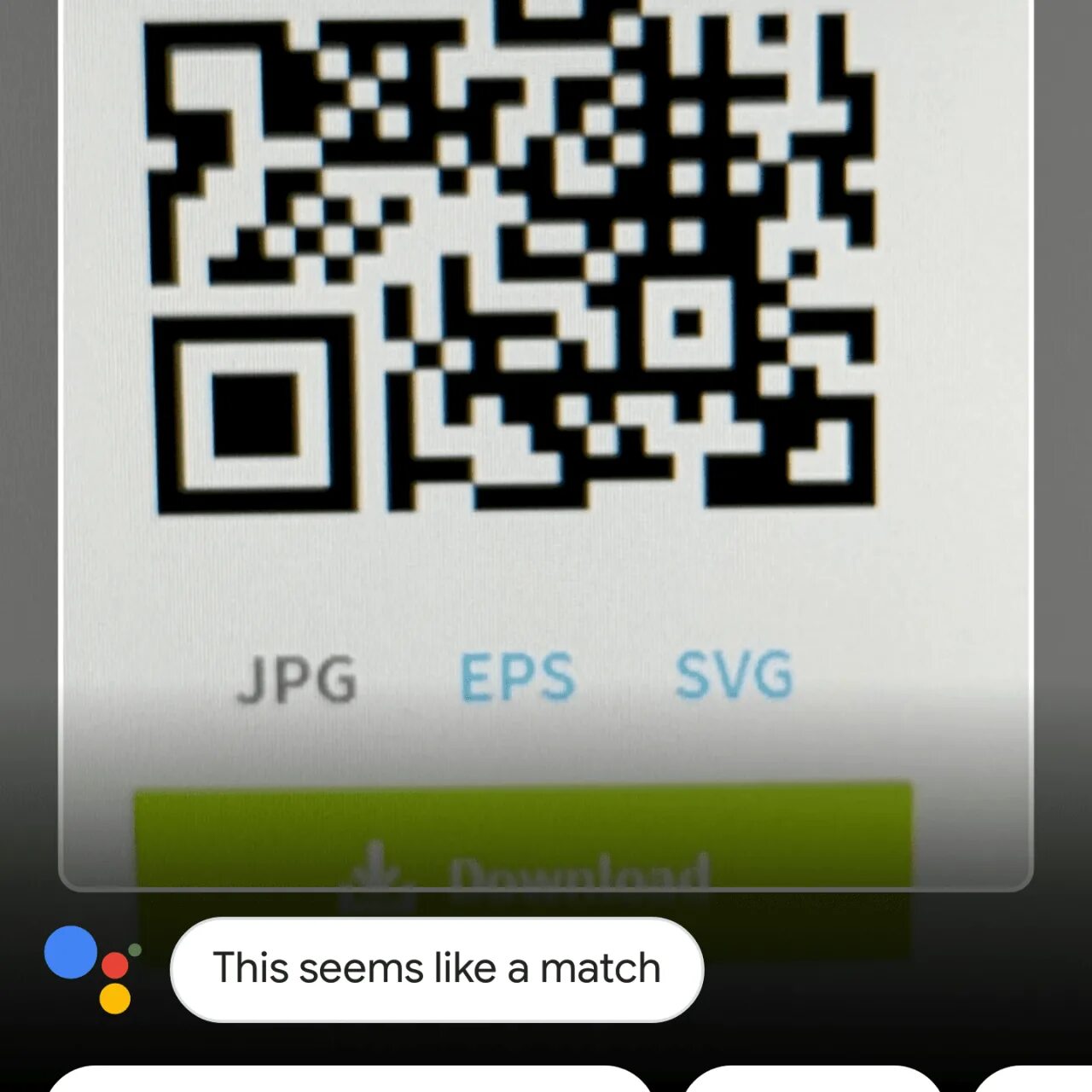Select the widest result chip below Assistant's reply
Screen dimensions: 1092x1092
pyautogui.click(x=350, y=1080)
